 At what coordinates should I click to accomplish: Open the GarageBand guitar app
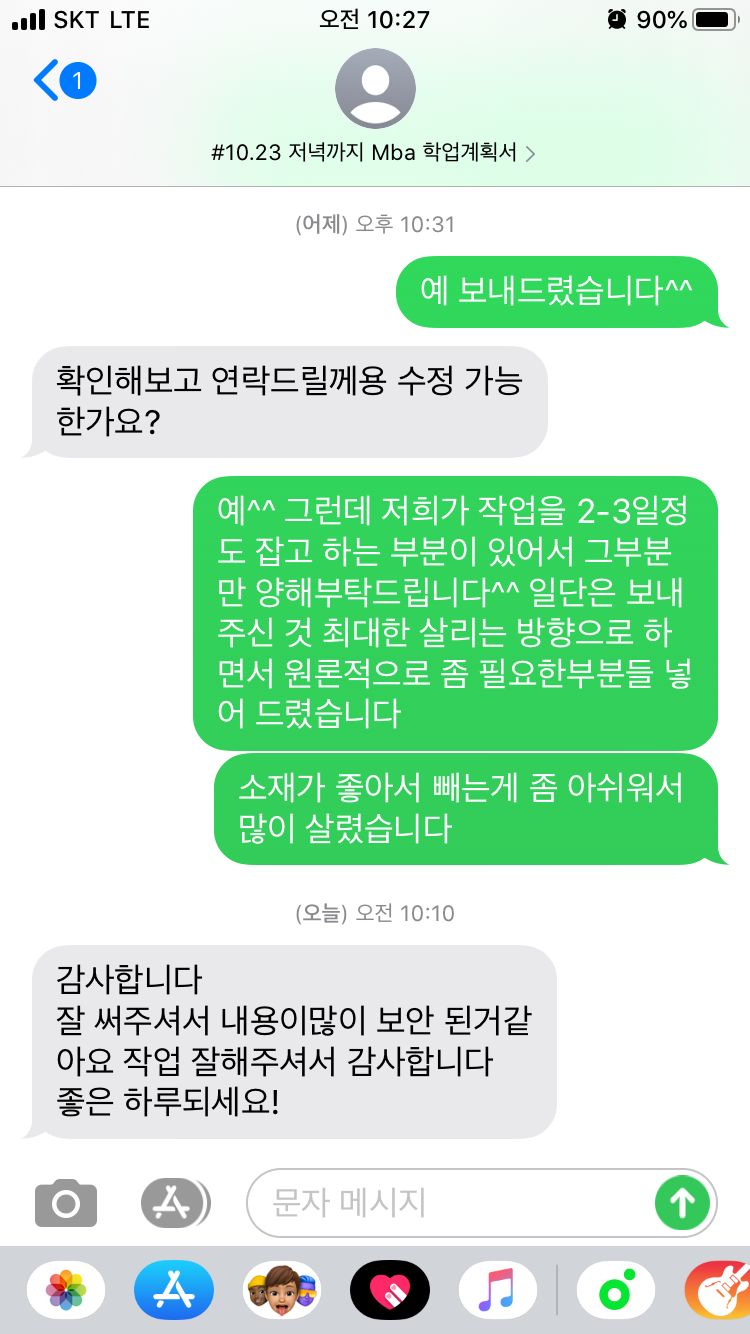point(718,1290)
